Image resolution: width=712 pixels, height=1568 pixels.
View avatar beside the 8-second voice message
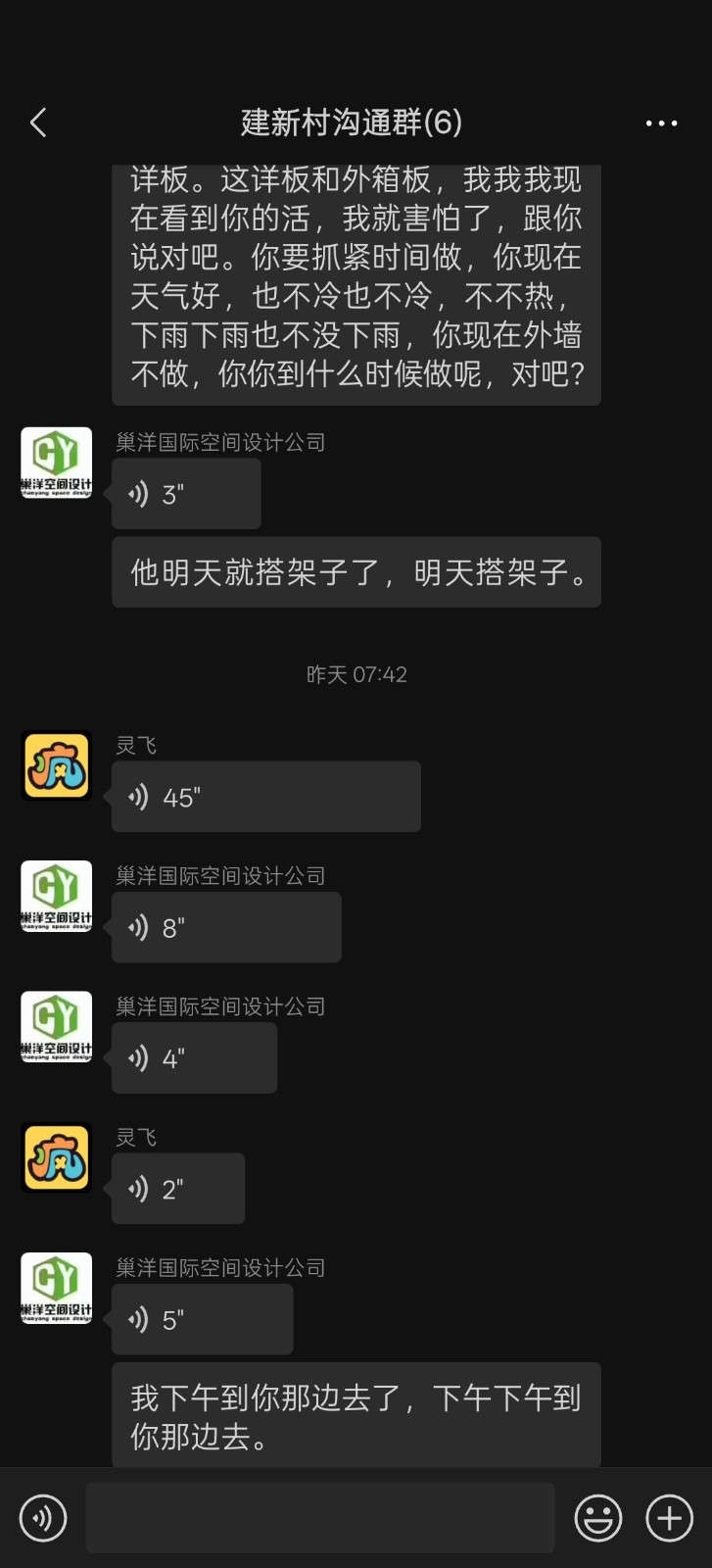[57, 896]
